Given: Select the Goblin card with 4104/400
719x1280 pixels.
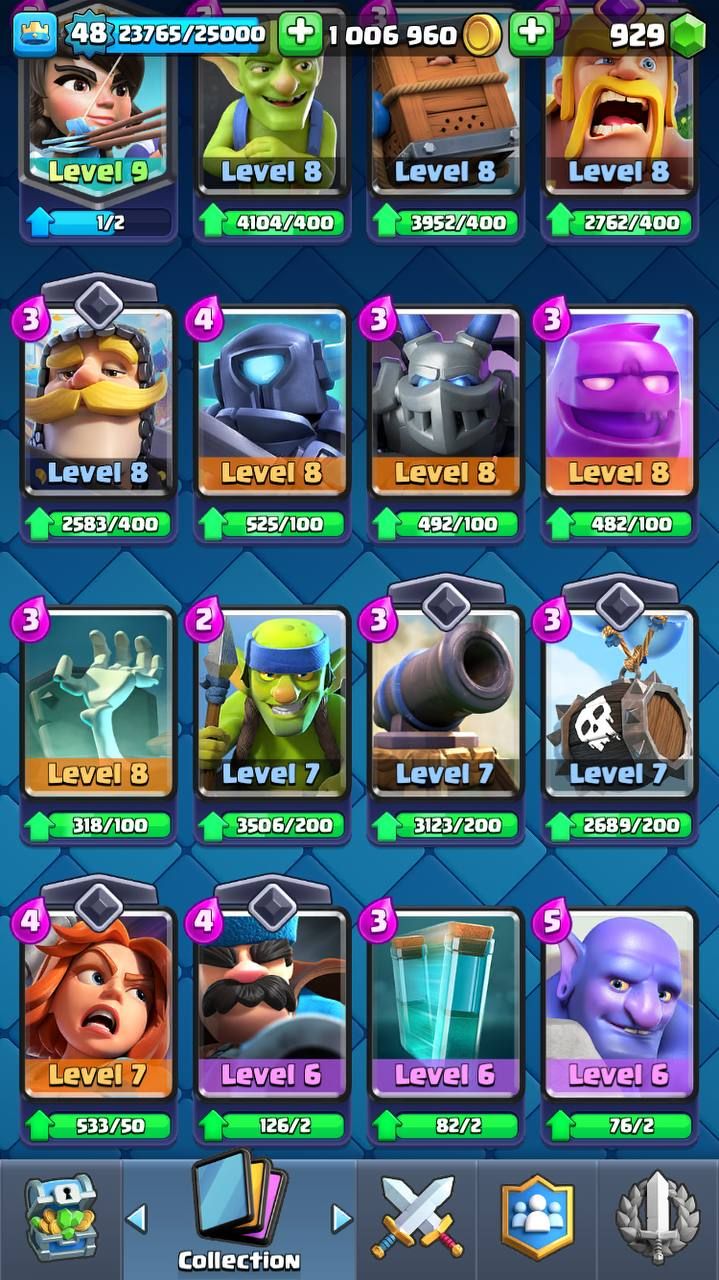Looking at the screenshot, I should [271, 120].
